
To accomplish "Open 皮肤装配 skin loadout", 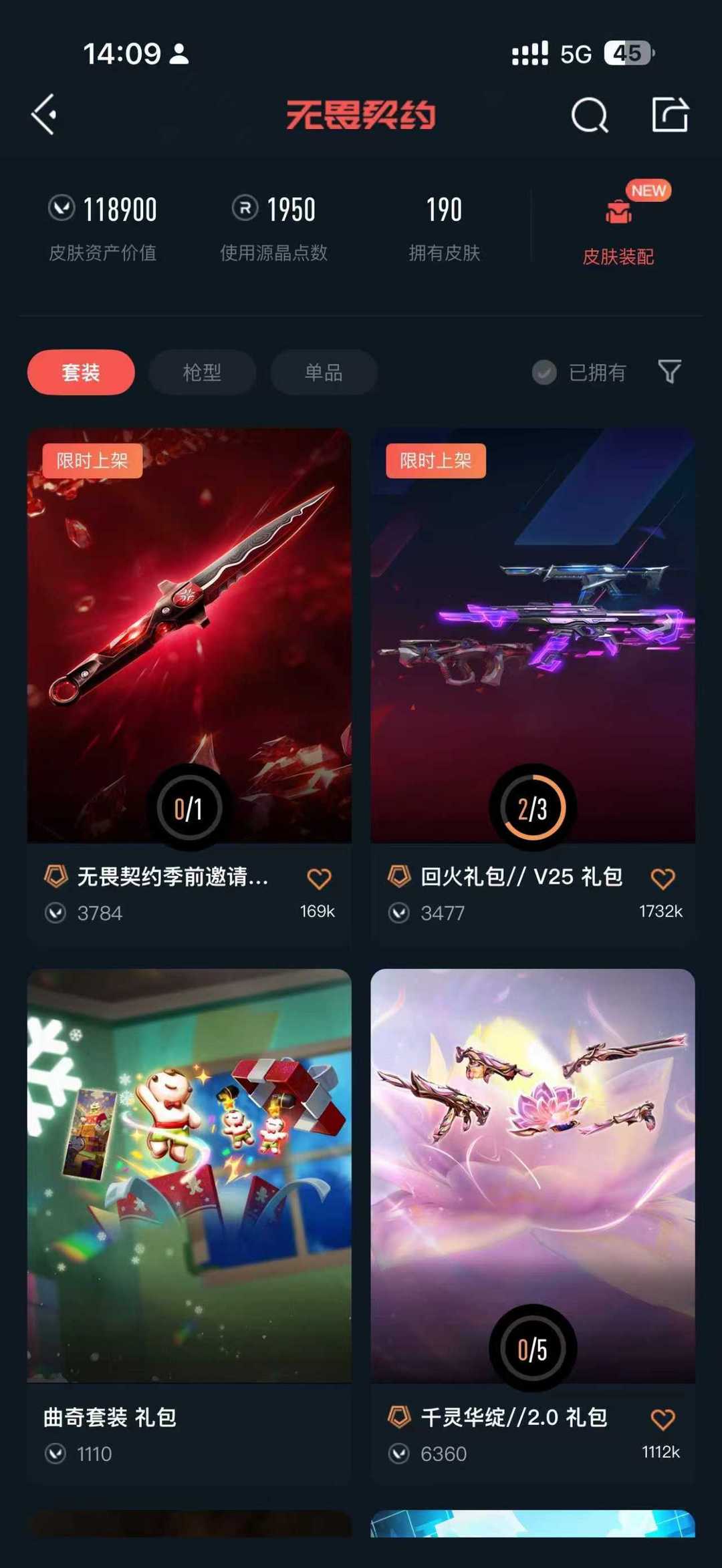I will point(618,227).
